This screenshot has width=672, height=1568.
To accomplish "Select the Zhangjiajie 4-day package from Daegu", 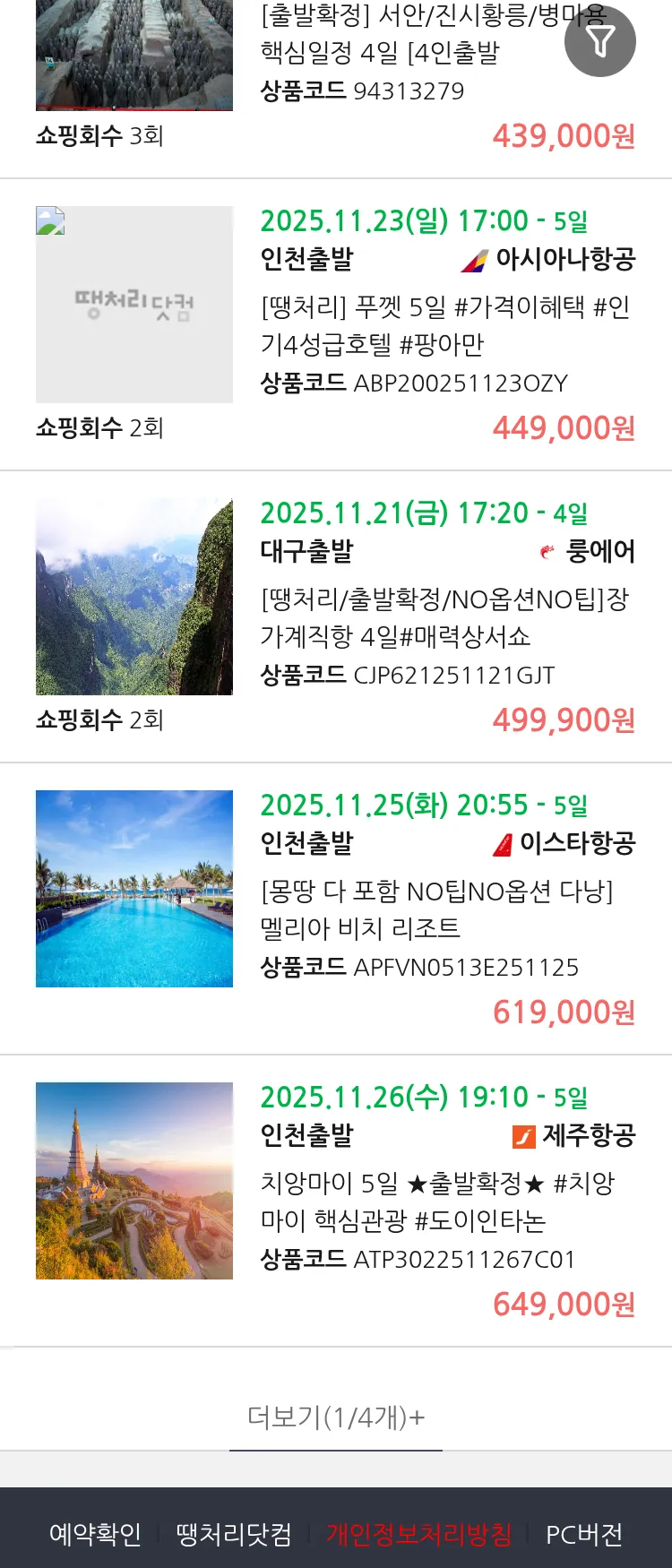I will pyautogui.click(x=444, y=617).
